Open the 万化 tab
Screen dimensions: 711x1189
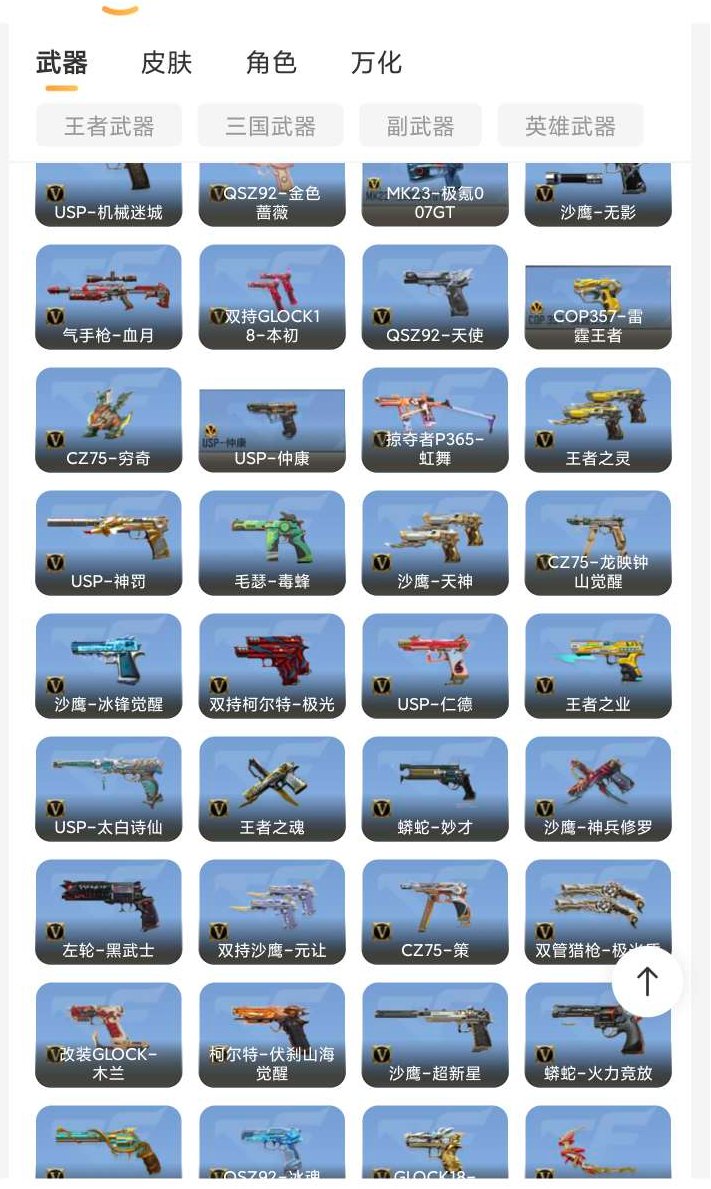click(x=376, y=63)
